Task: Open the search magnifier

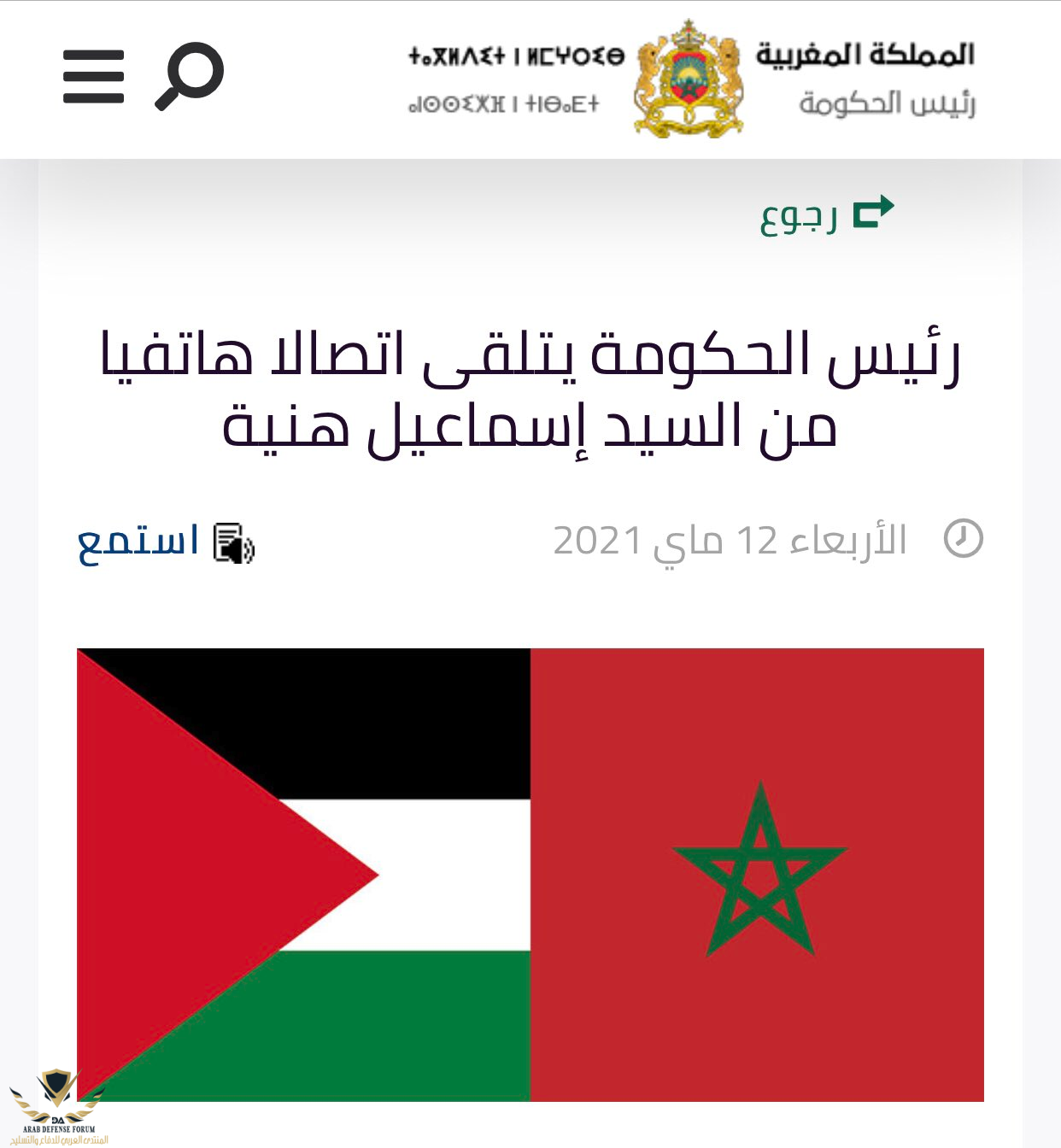Action: pyautogui.click(x=189, y=76)
